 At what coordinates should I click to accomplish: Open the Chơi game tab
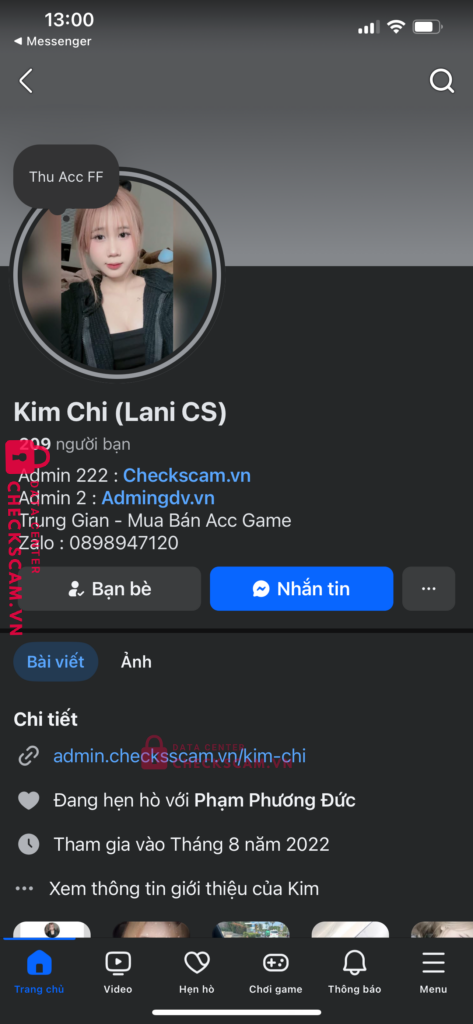[276, 972]
